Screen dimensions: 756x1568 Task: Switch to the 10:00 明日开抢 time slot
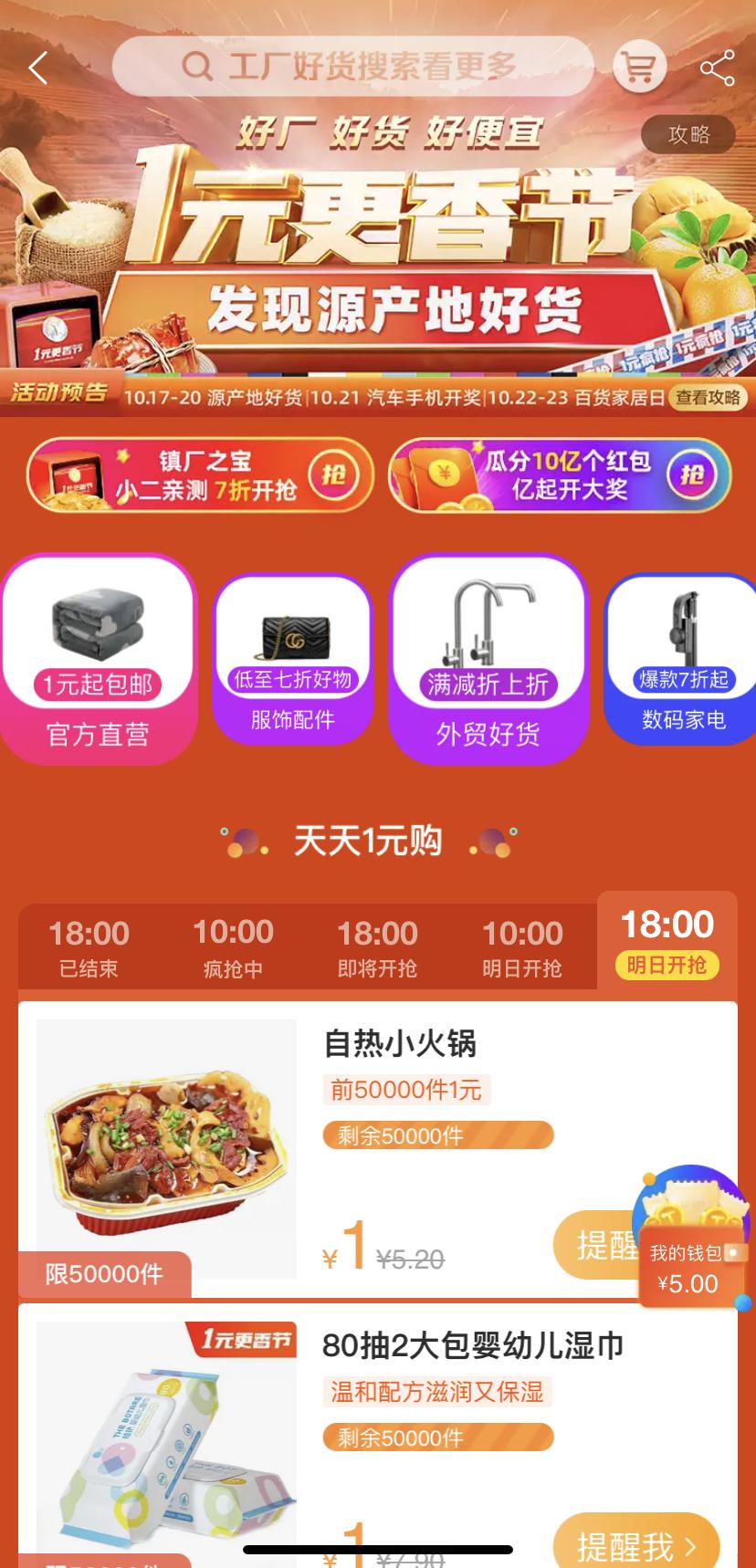521,946
